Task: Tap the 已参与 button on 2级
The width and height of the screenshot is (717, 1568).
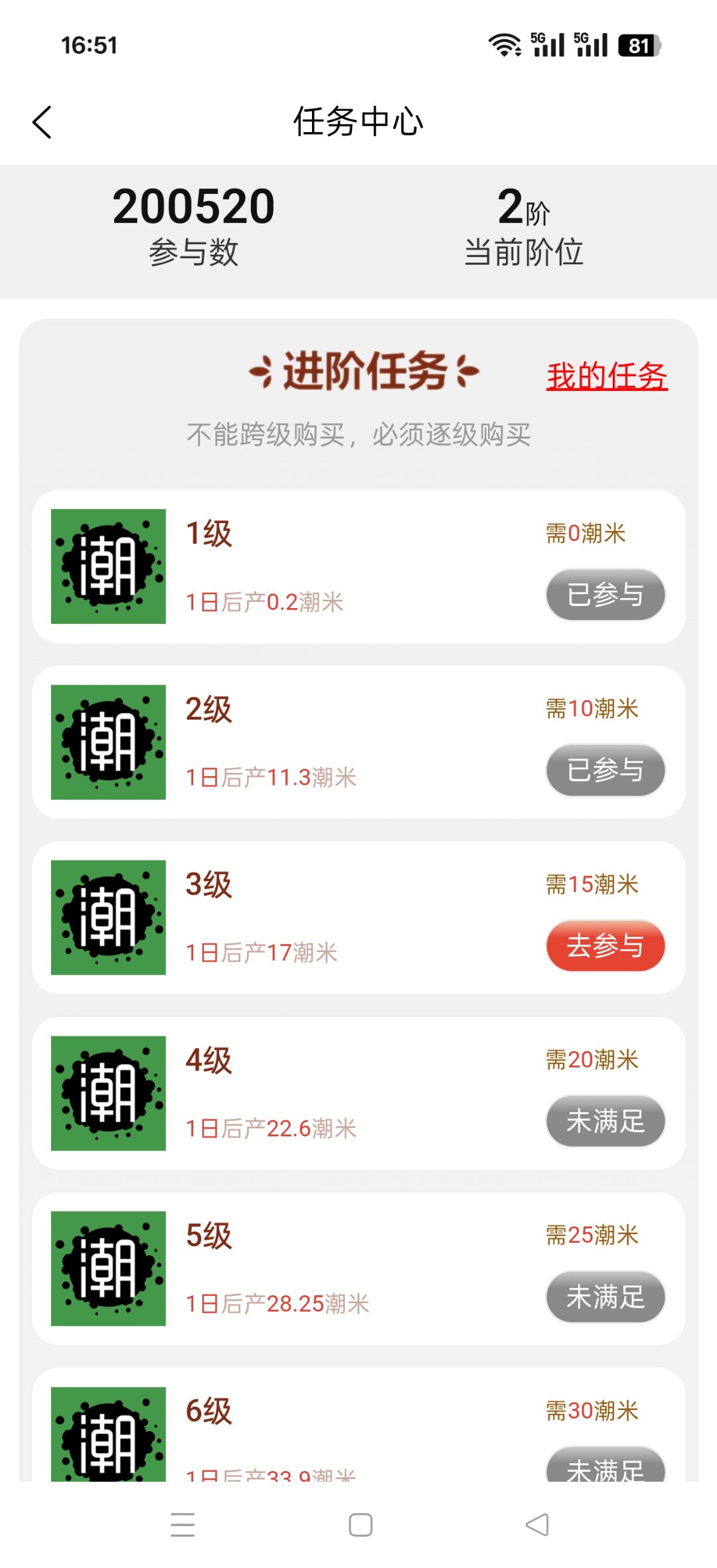Action: (x=605, y=770)
